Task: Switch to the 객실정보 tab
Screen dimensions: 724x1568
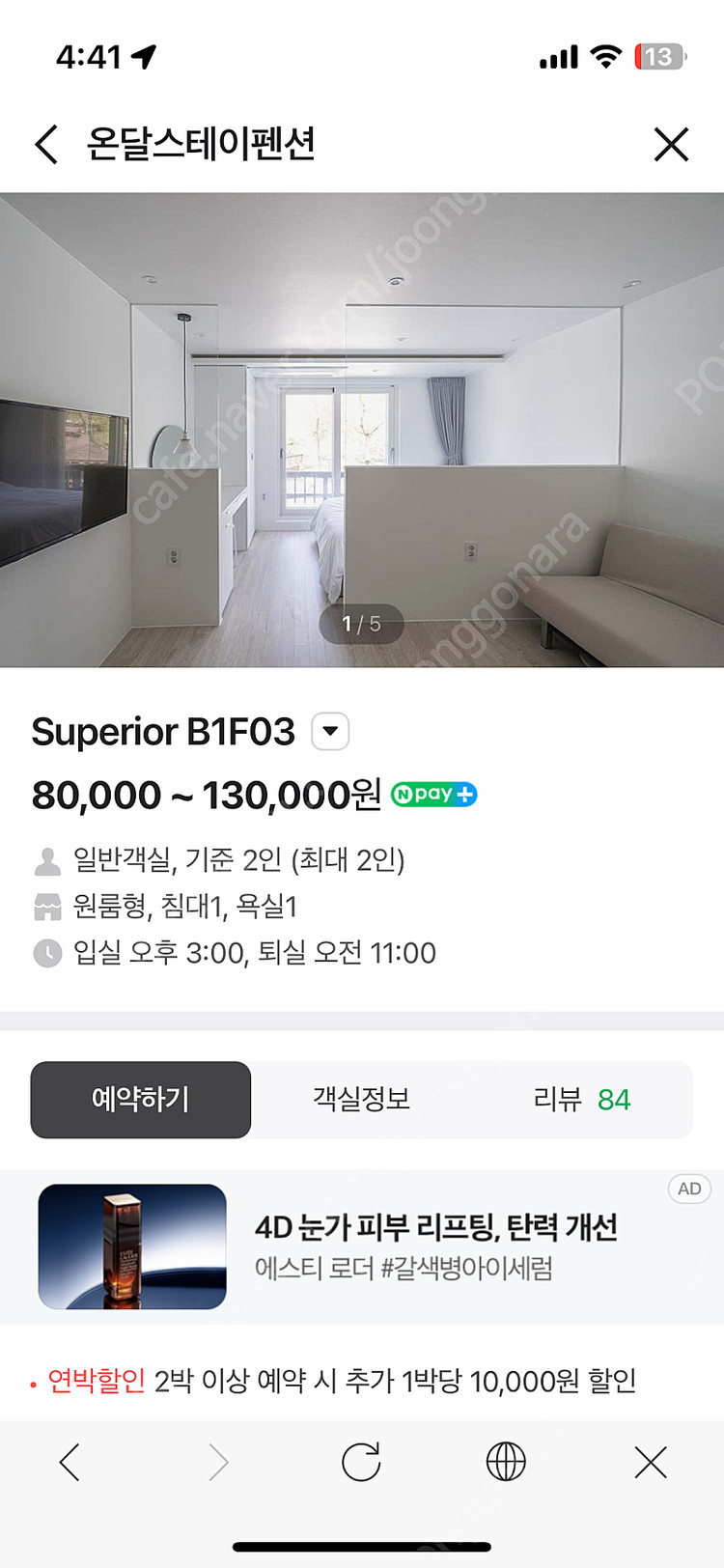Action: [x=361, y=1100]
